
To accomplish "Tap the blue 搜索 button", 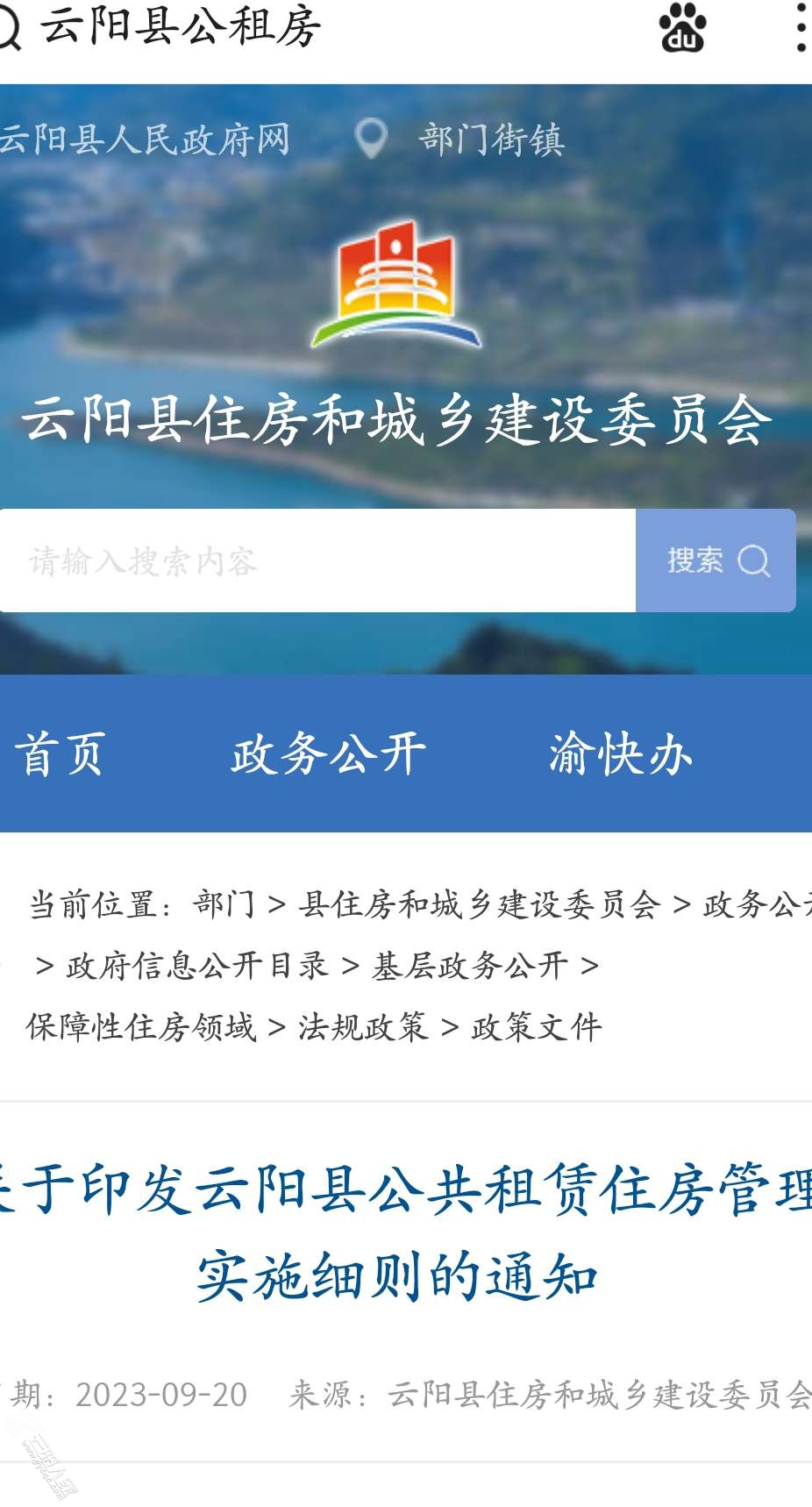I will 716,561.
